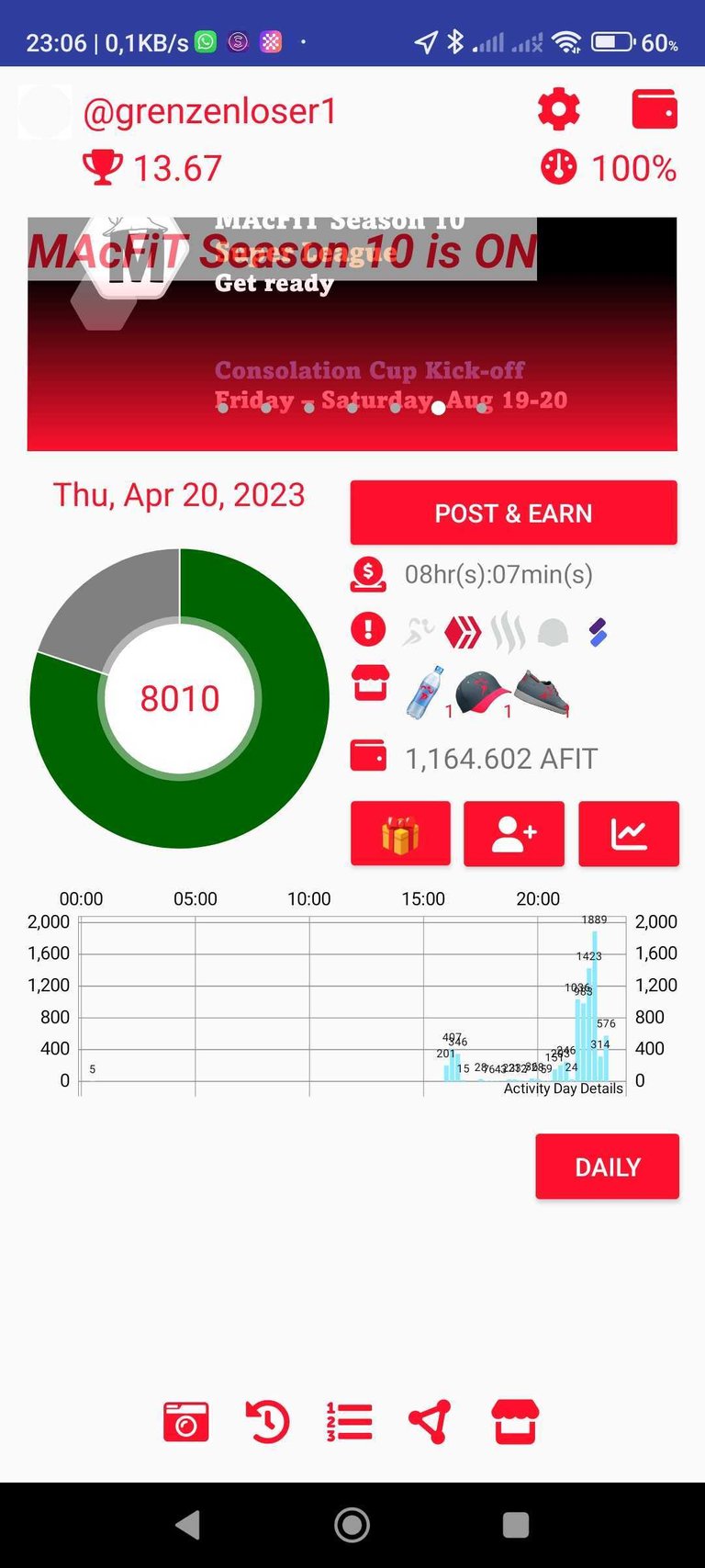The image size is (705, 1568).
Task: Open the gift rewards button
Action: pos(400,834)
